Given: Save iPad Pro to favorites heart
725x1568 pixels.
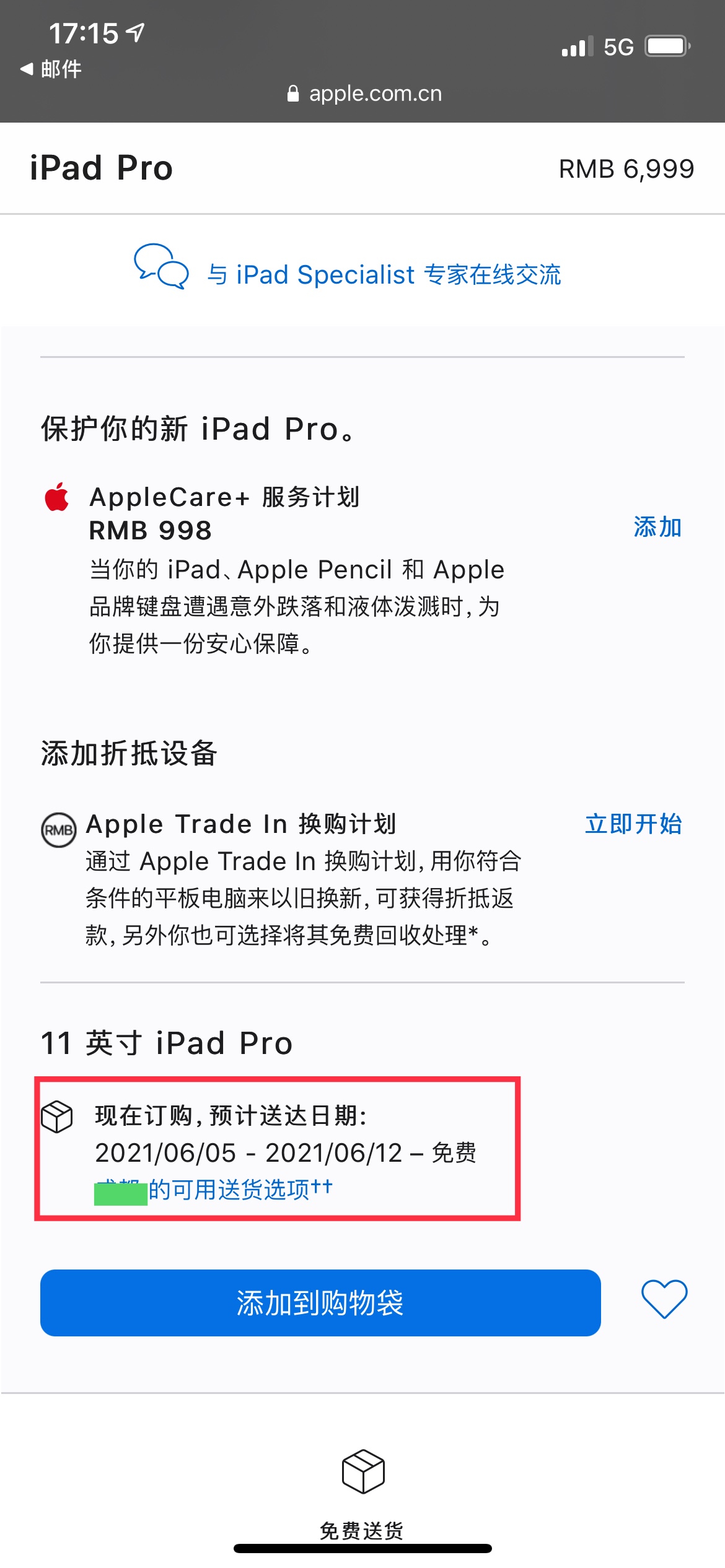Looking at the screenshot, I should 664,1299.
